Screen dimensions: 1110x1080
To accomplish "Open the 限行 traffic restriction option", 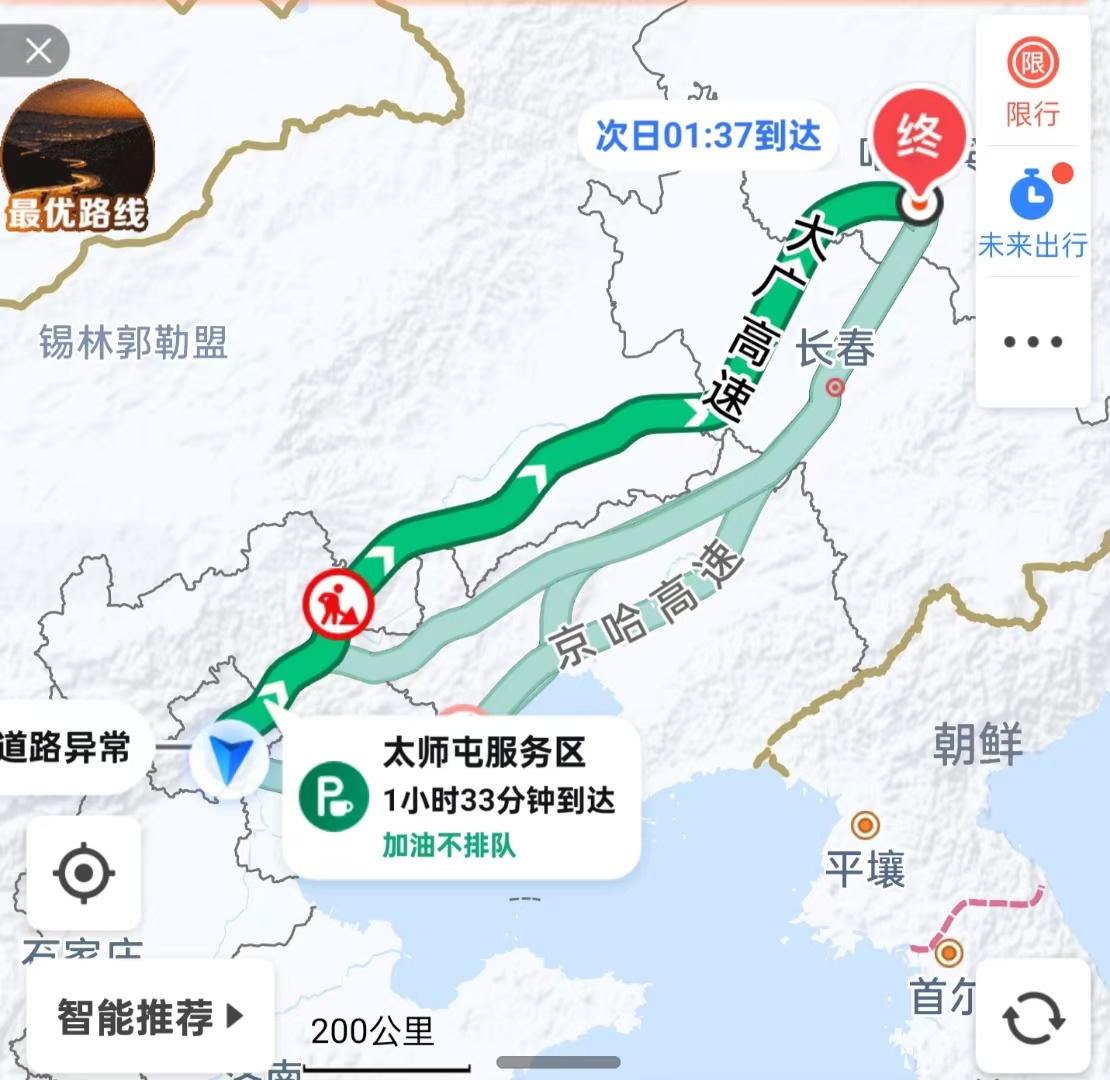I will (1032, 83).
